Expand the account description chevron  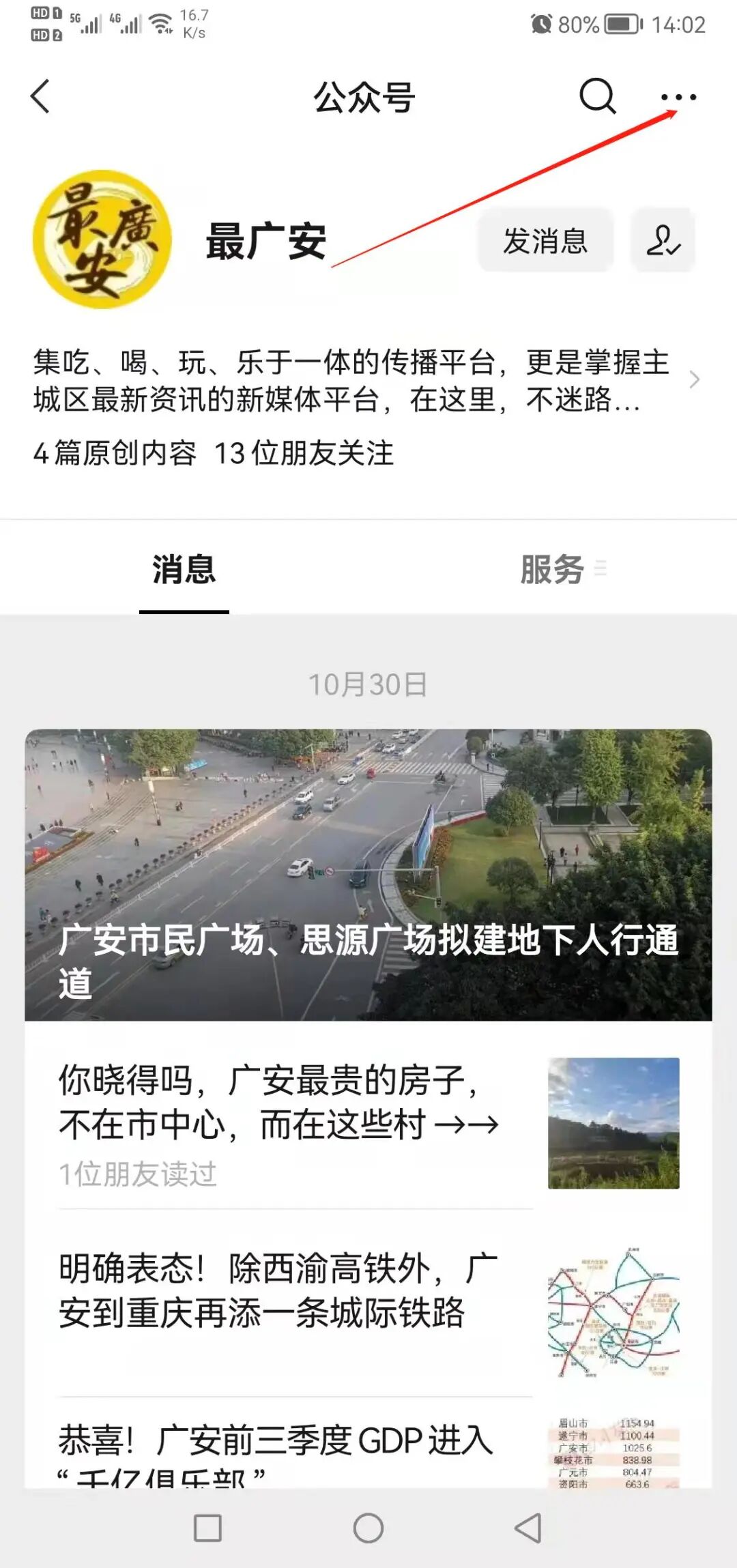694,380
